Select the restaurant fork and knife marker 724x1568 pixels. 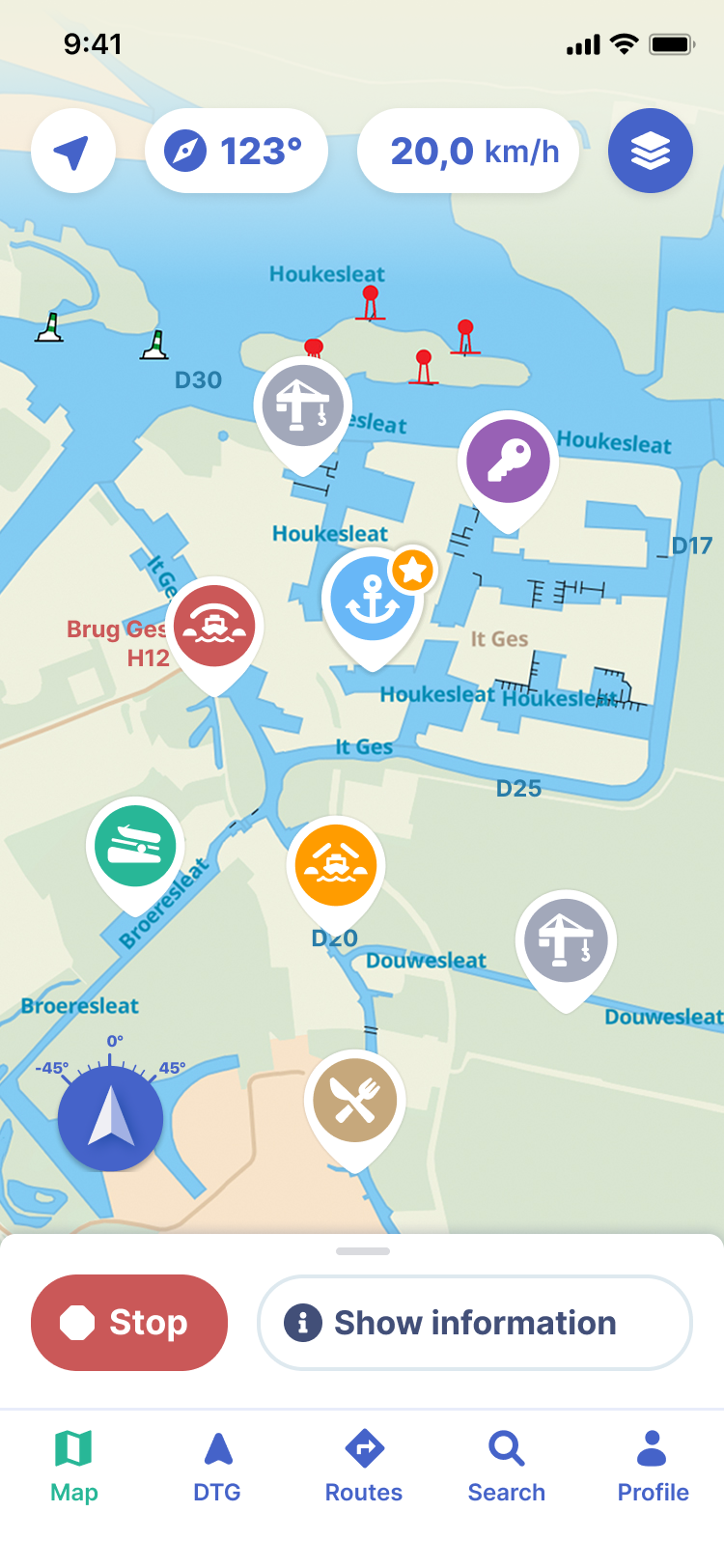[354, 1101]
